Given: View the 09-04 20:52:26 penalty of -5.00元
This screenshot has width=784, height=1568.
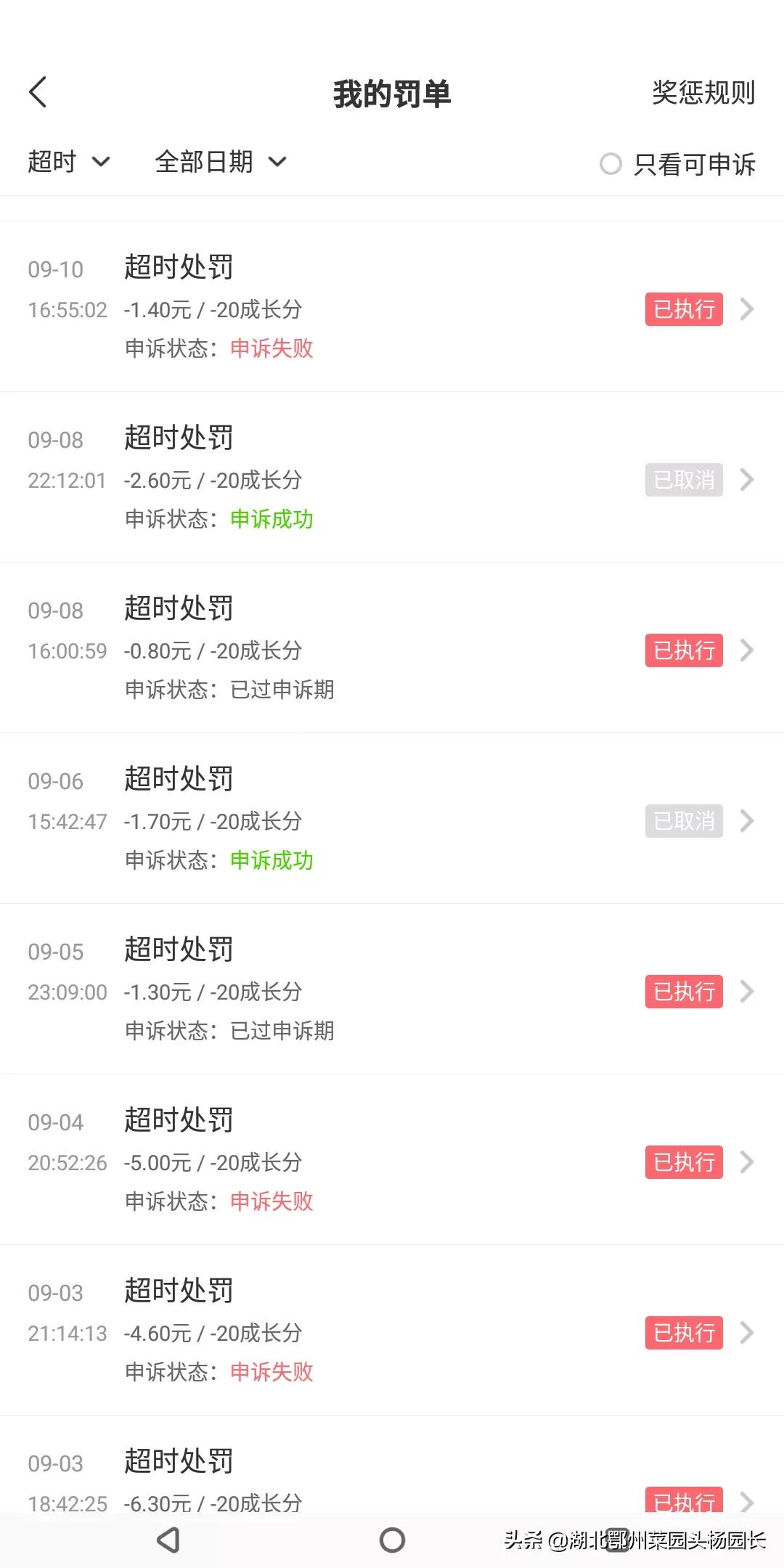Looking at the screenshot, I should click(392, 1159).
